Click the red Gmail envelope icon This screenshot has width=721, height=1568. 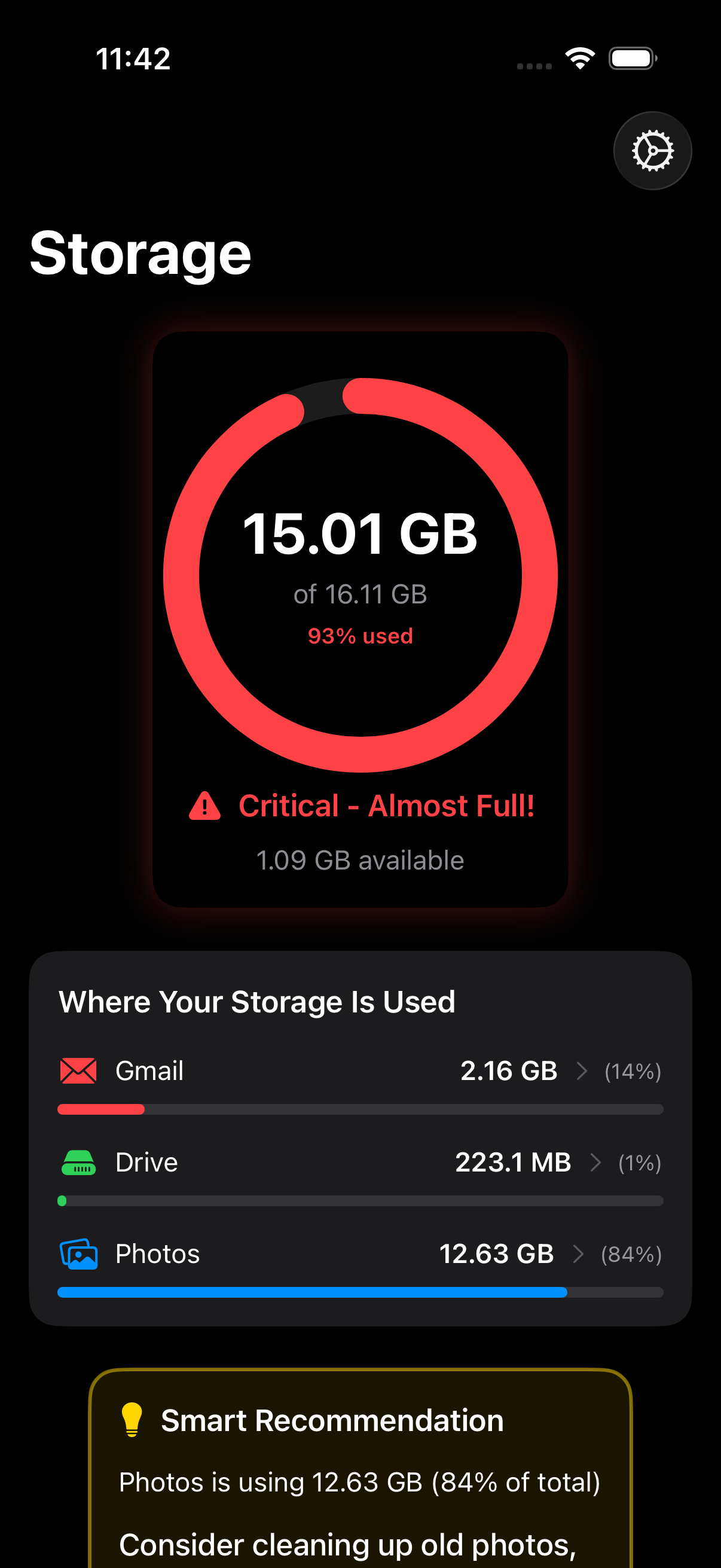coord(78,1071)
